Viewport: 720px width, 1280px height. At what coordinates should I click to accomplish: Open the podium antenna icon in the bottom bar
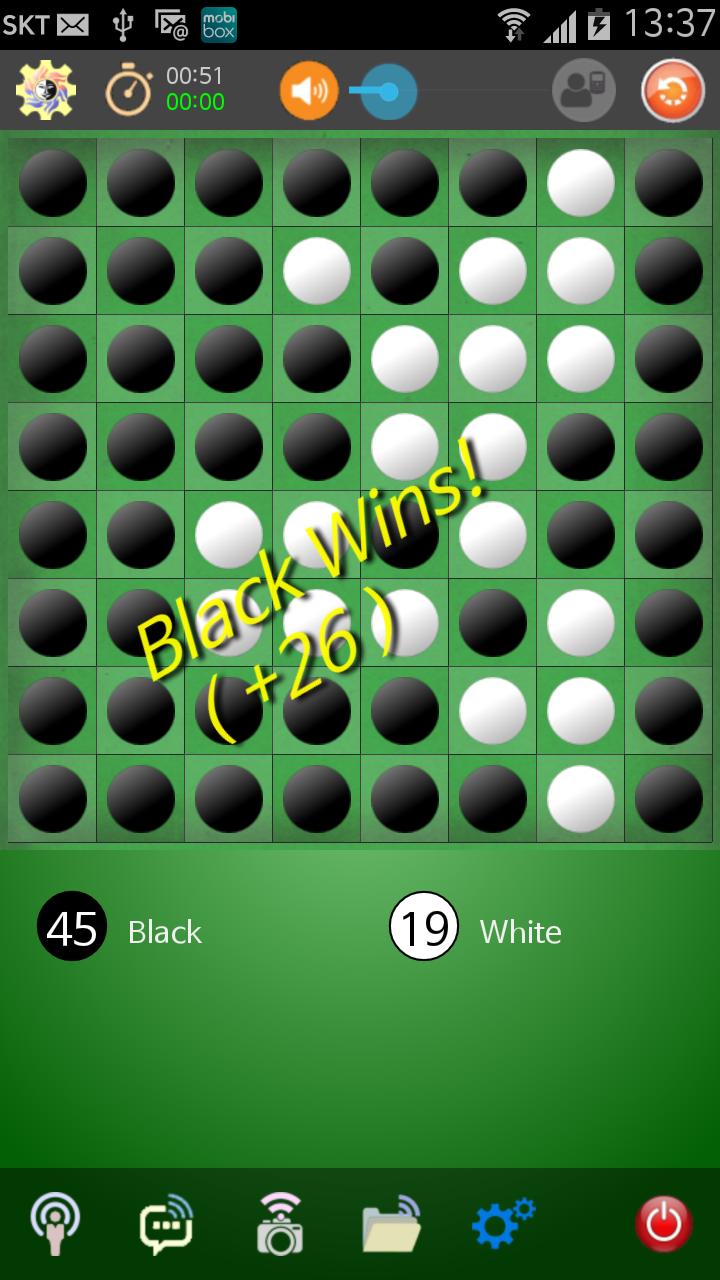point(55,1223)
